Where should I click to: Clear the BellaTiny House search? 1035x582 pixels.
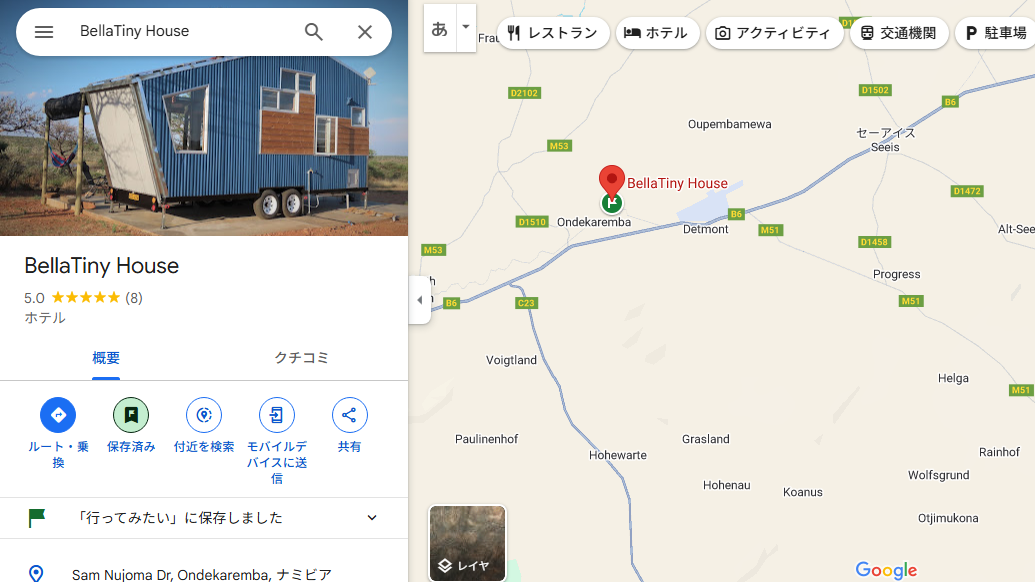365,32
